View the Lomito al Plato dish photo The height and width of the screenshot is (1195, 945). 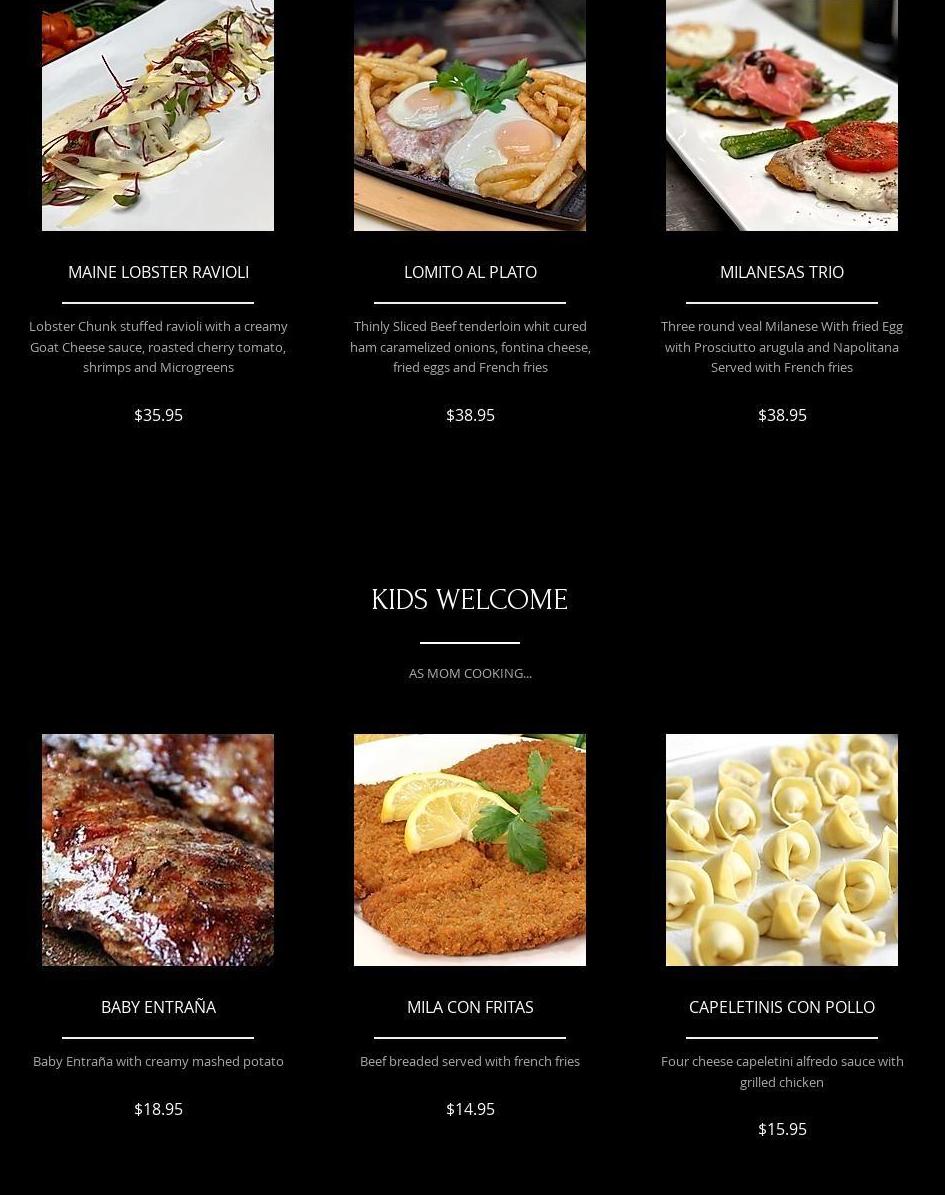coord(470,115)
